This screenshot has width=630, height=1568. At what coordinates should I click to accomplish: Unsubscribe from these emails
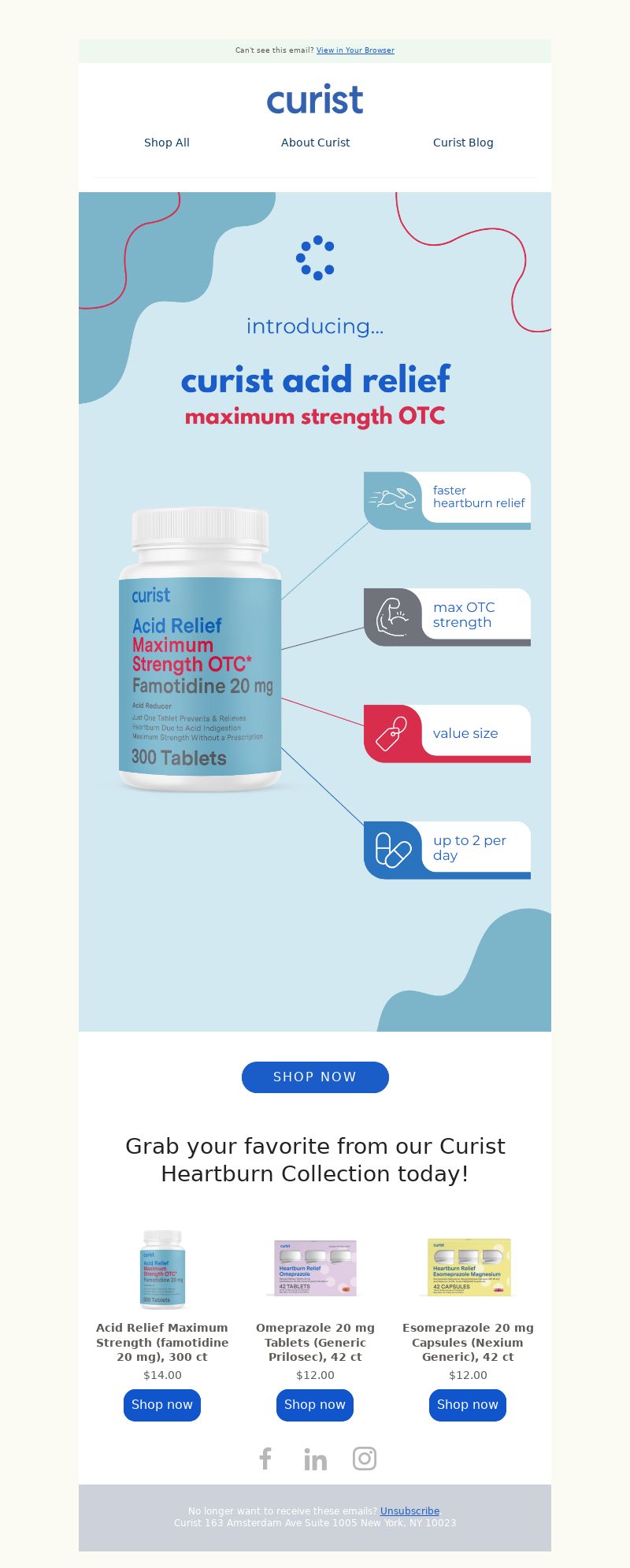pyautogui.click(x=409, y=1511)
